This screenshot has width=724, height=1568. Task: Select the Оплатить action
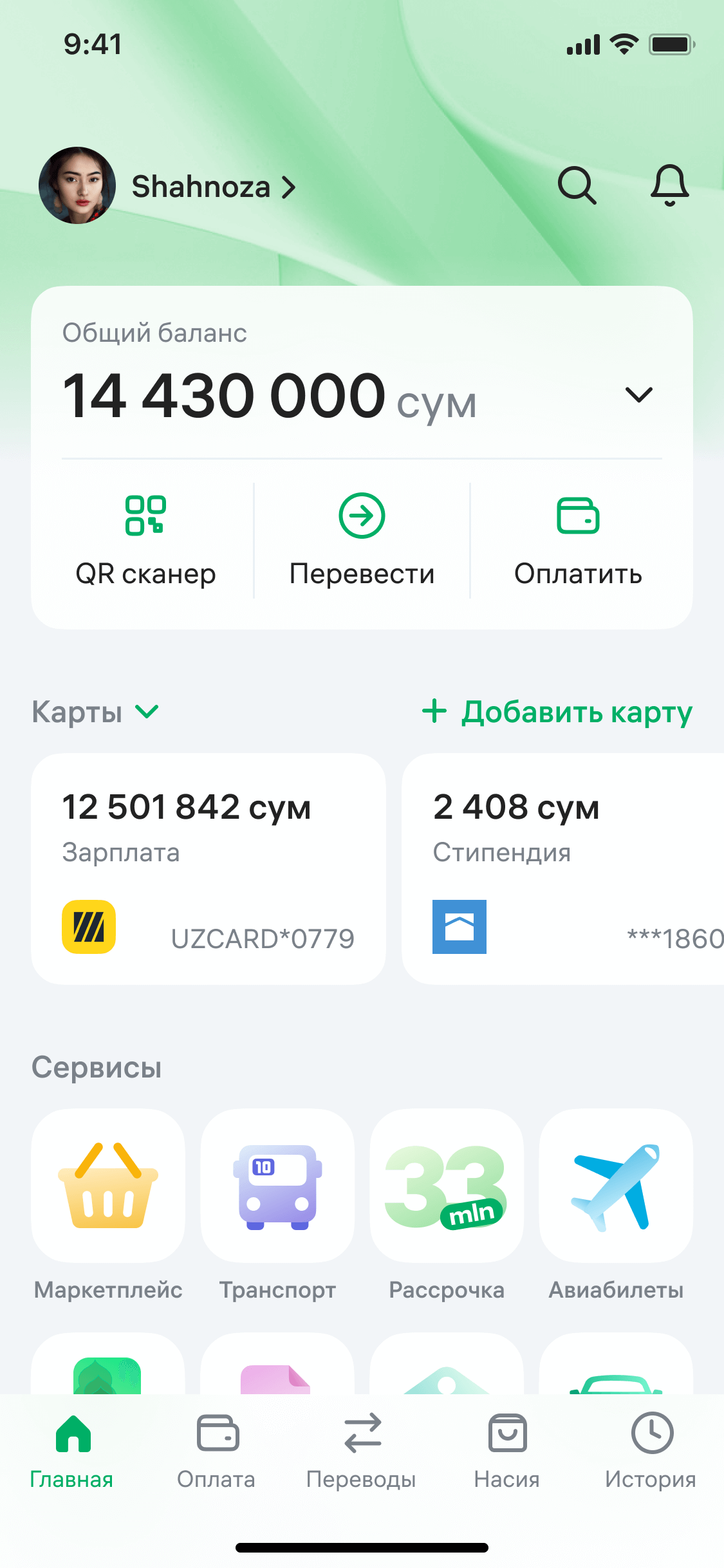click(578, 541)
